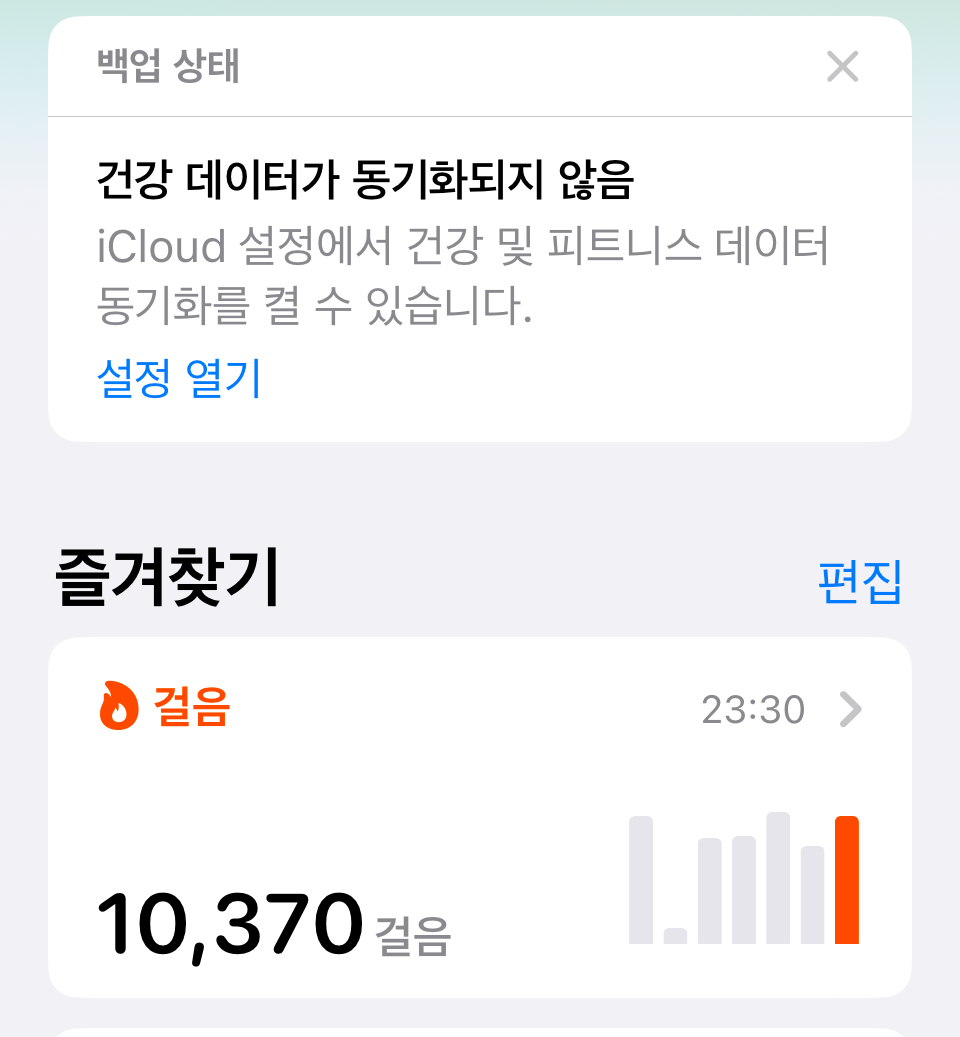Dismiss the 백업 상태 card
Screen dimensions: 960x1037
(x=842, y=67)
